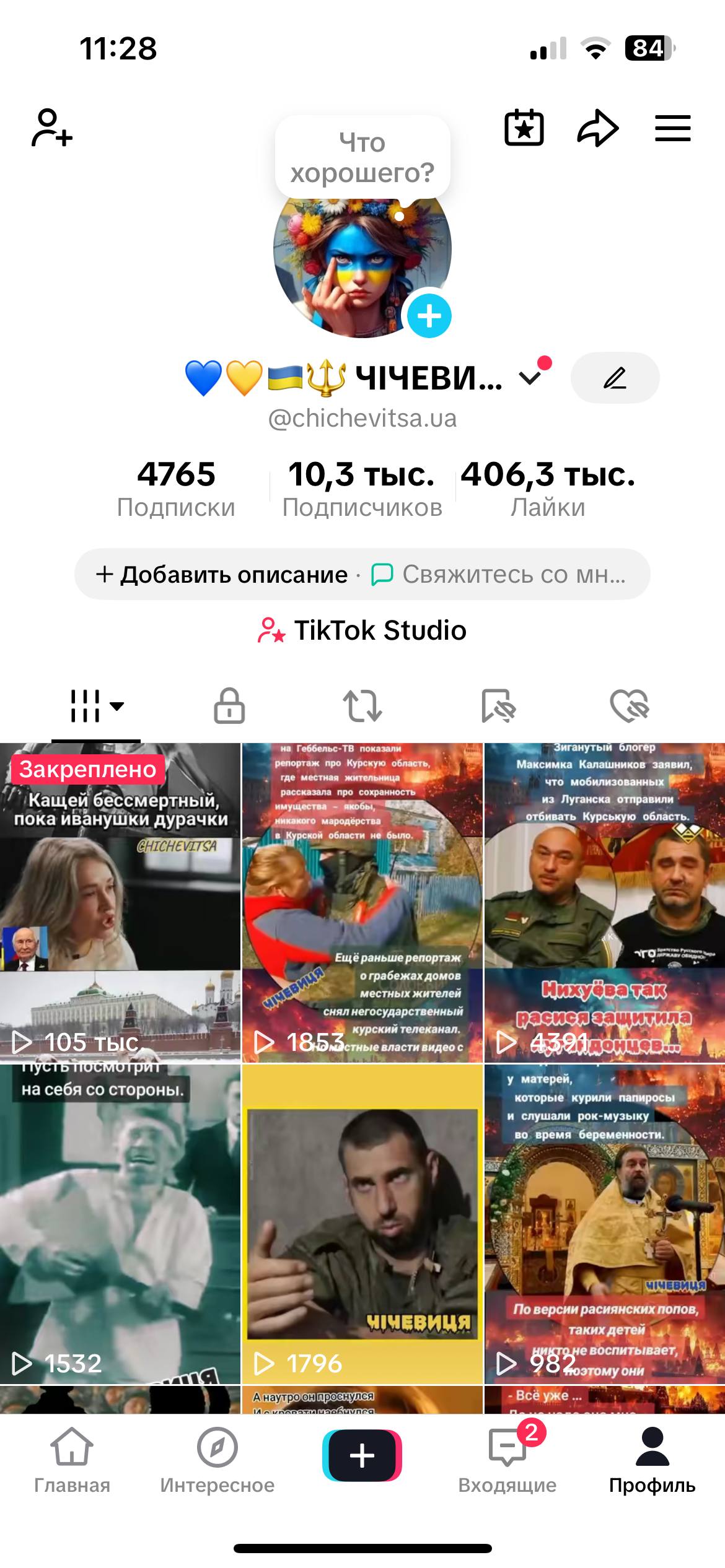Create a new post with plus button
Screen dimensions: 725x1568
(362, 1455)
